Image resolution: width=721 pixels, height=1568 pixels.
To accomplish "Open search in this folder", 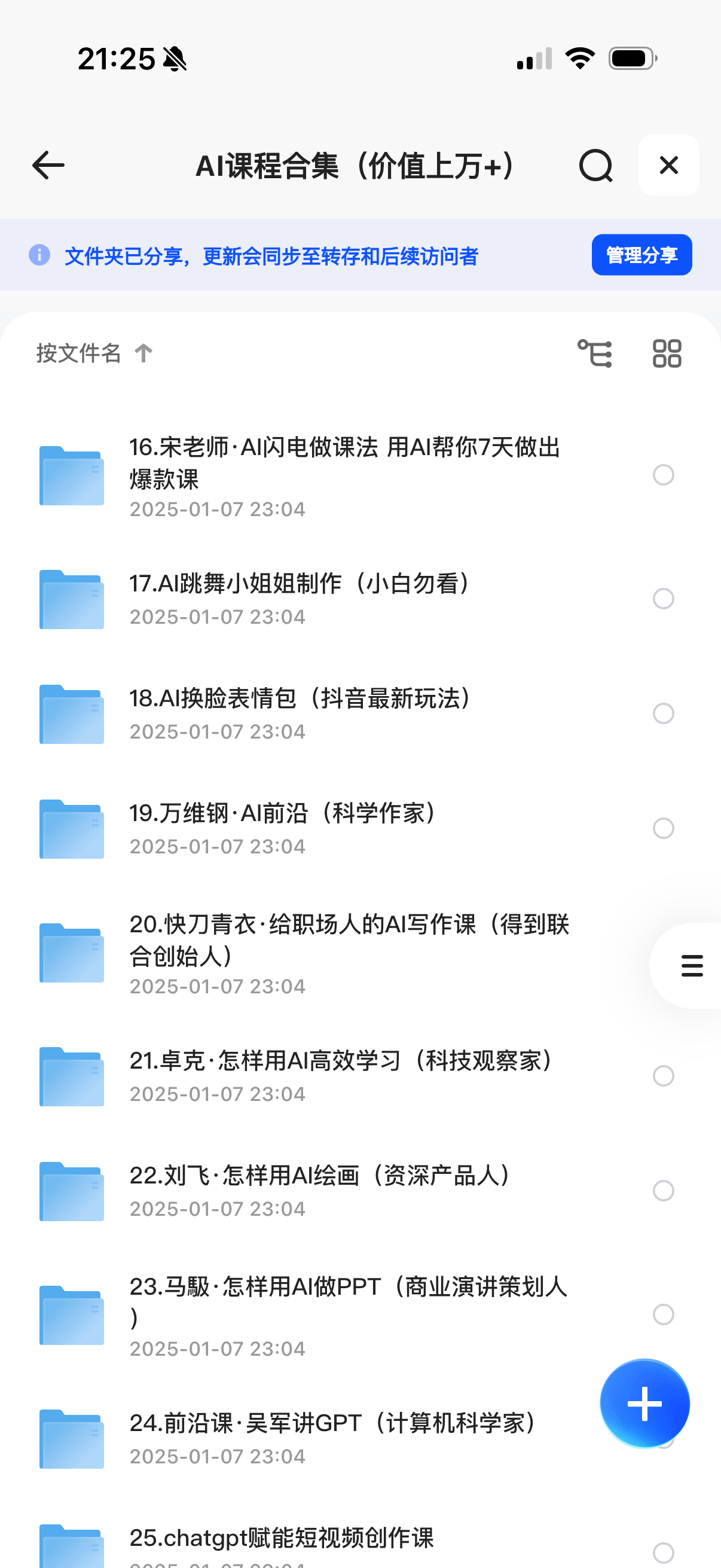I will pyautogui.click(x=595, y=166).
